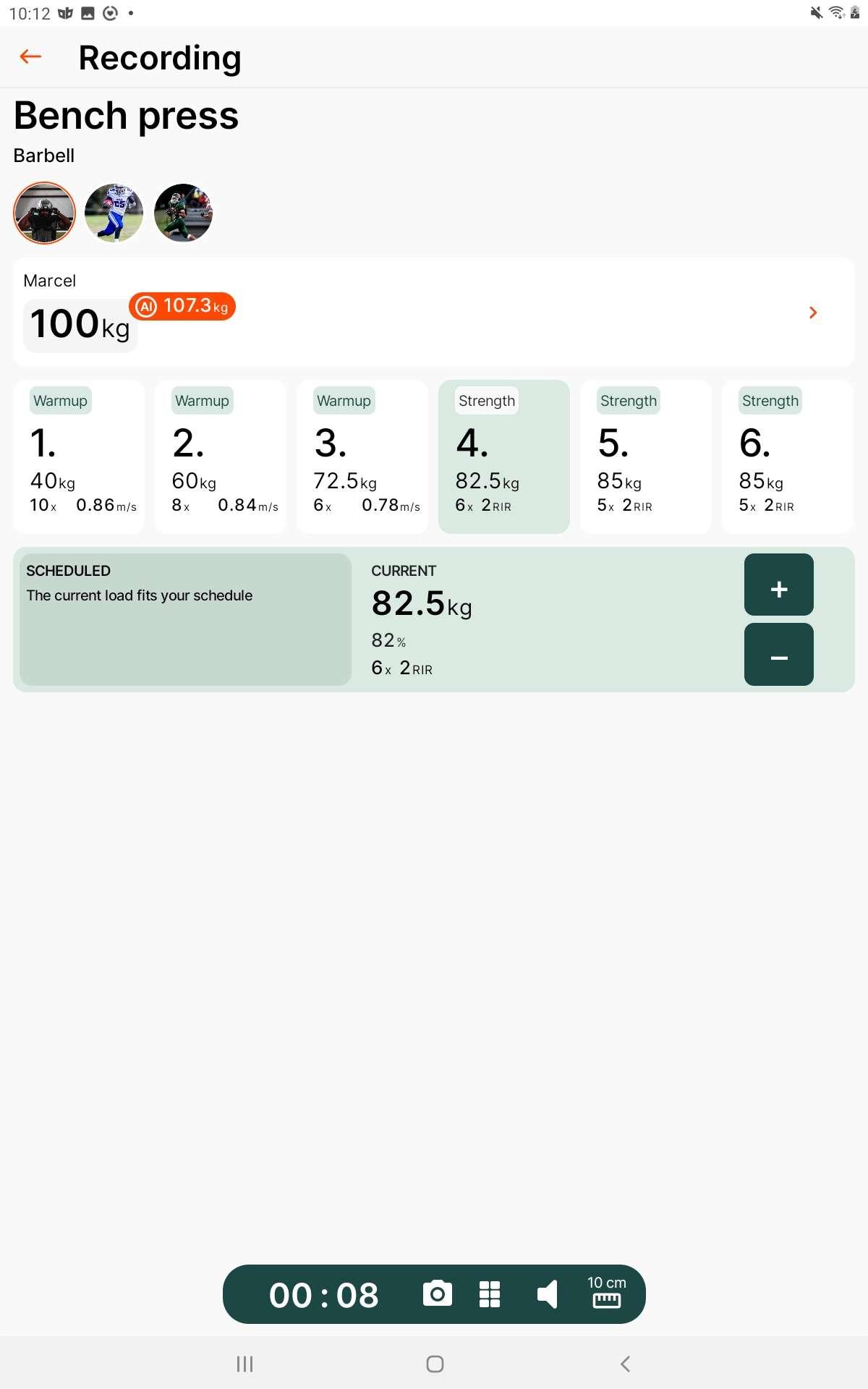Increase the current load with plus
The width and height of the screenshot is (868, 1389).
pos(778,585)
